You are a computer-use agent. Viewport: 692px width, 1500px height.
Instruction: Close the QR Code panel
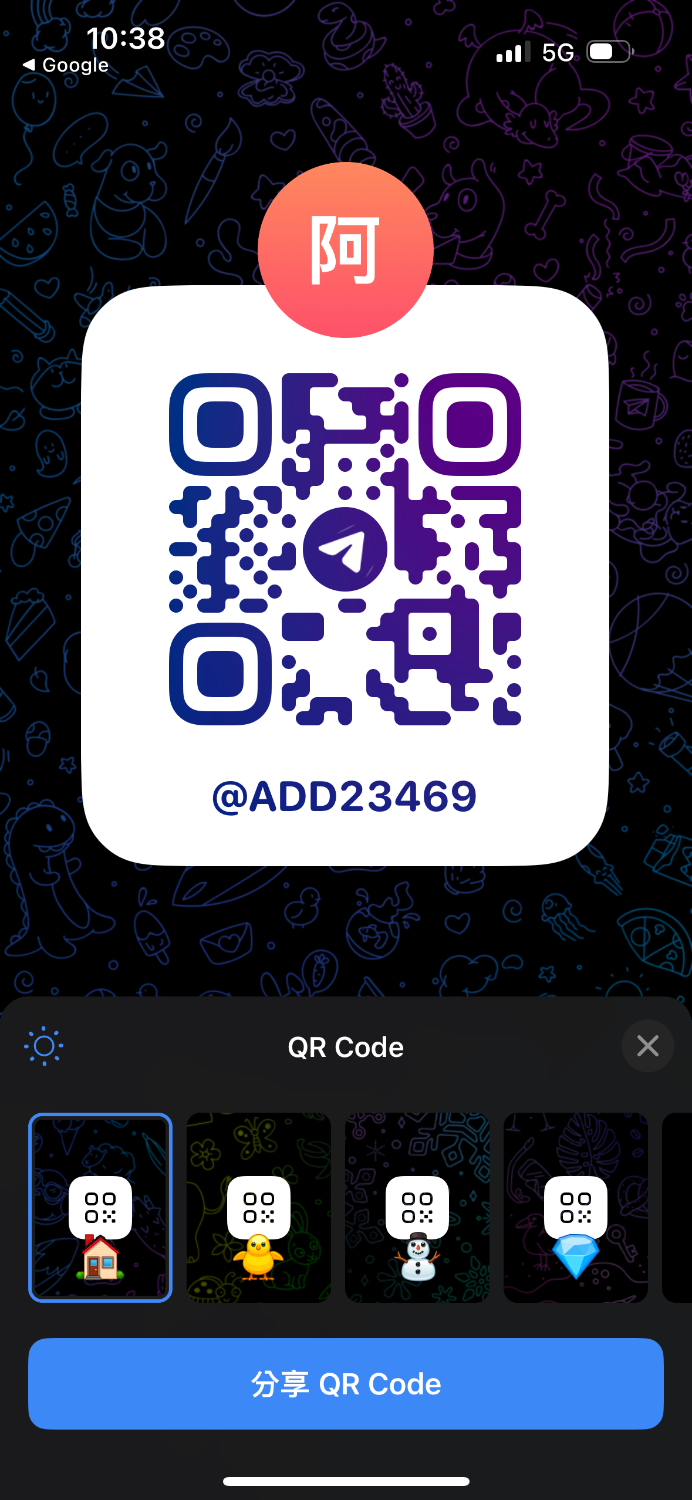pos(647,1046)
